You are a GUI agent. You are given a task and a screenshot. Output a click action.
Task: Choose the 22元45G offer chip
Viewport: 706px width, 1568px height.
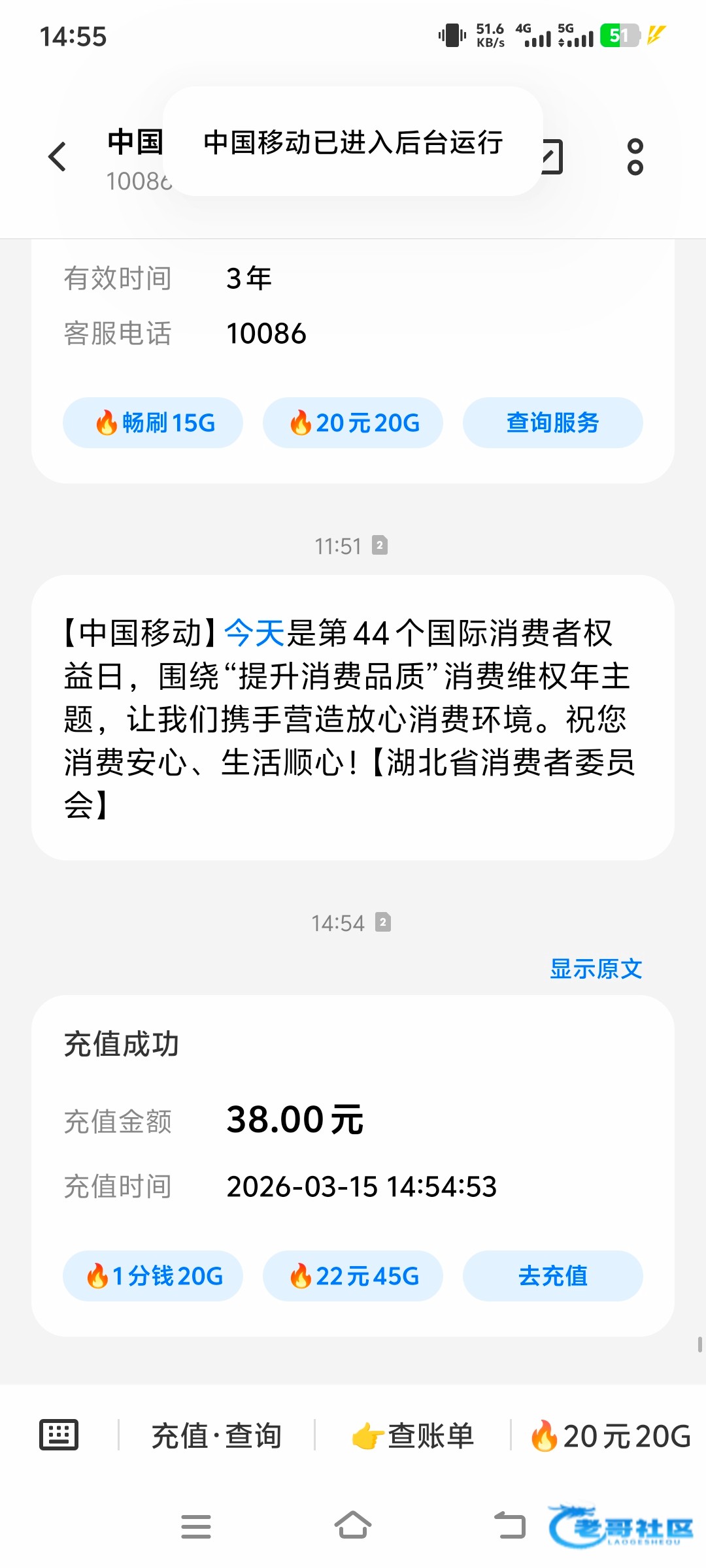coord(353,1276)
